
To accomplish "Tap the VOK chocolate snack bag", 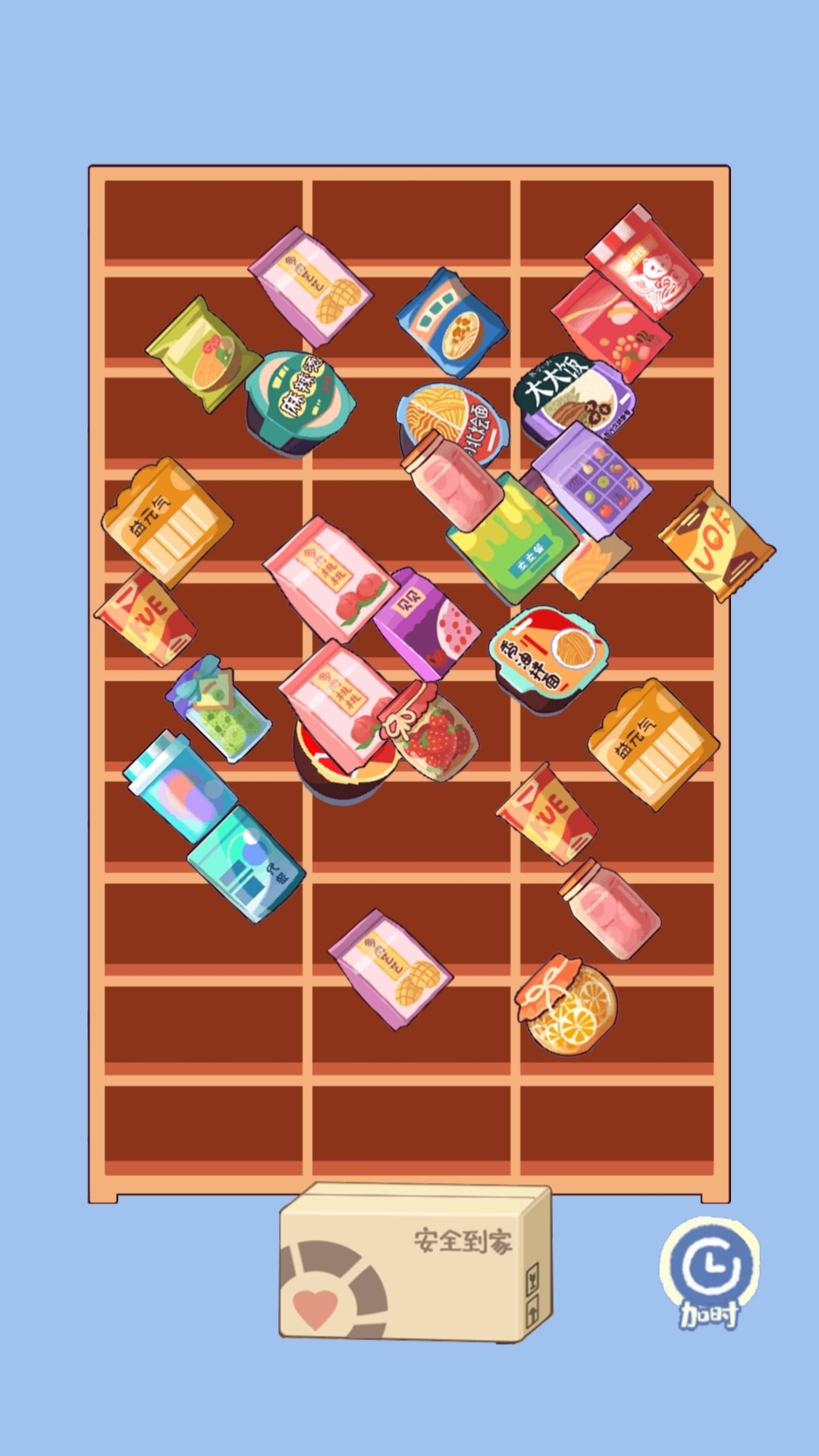I will (717, 544).
